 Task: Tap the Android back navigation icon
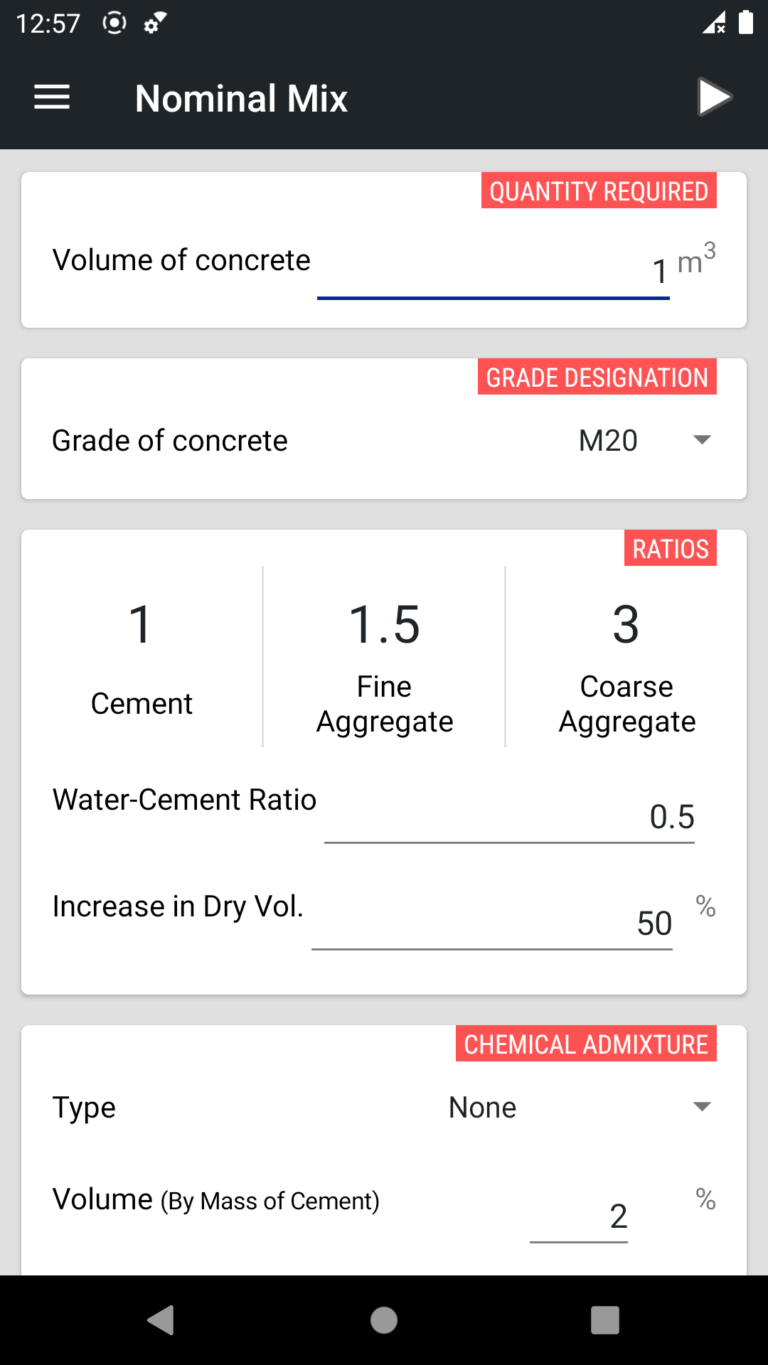tap(161, 1319)
